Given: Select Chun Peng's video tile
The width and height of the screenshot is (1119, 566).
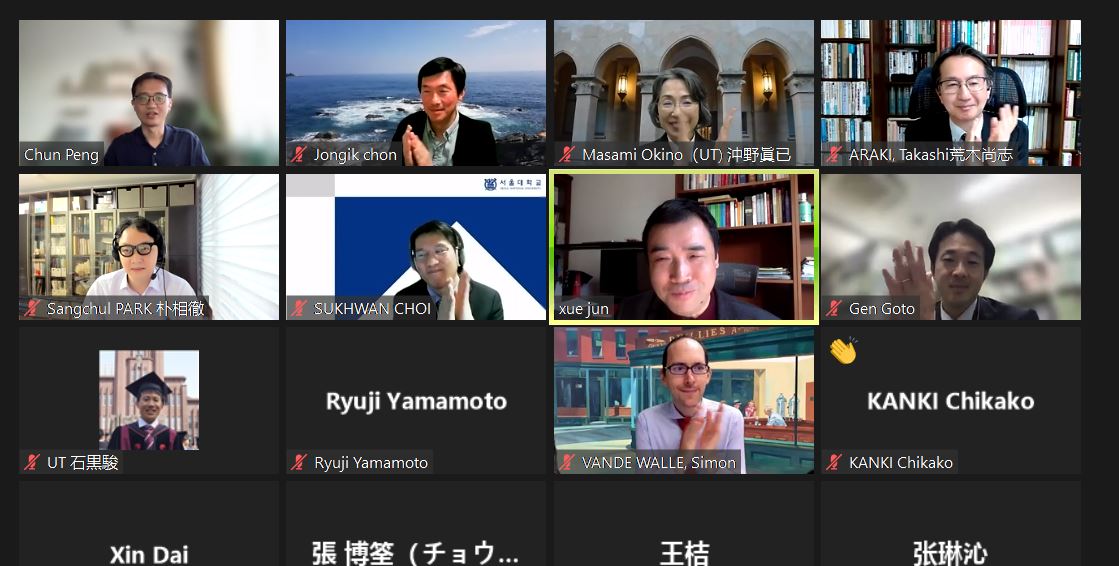Looking at the screenshot, I should pos(149,92).
